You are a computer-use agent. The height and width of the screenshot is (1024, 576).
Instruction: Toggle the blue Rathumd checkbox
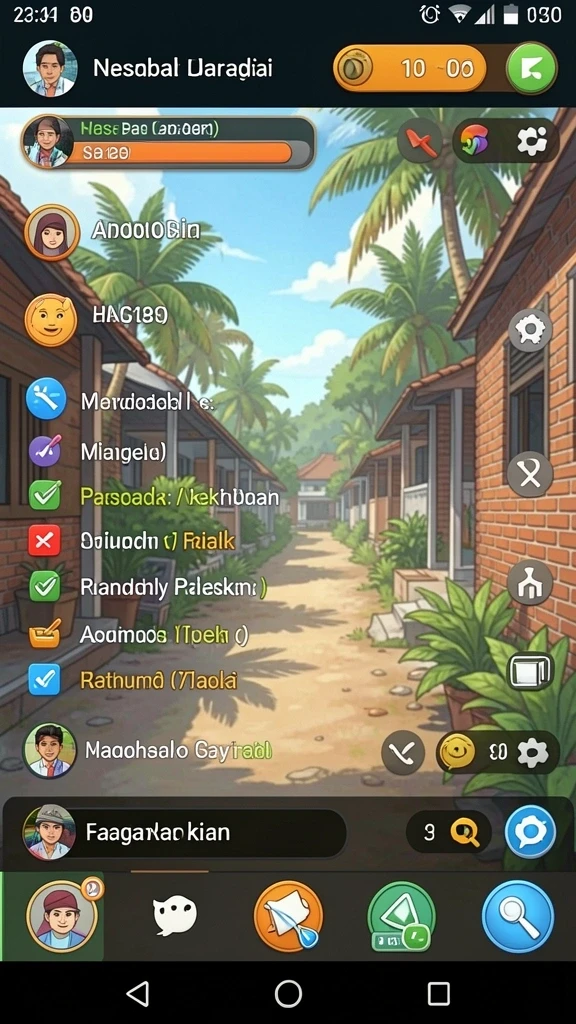44,679
